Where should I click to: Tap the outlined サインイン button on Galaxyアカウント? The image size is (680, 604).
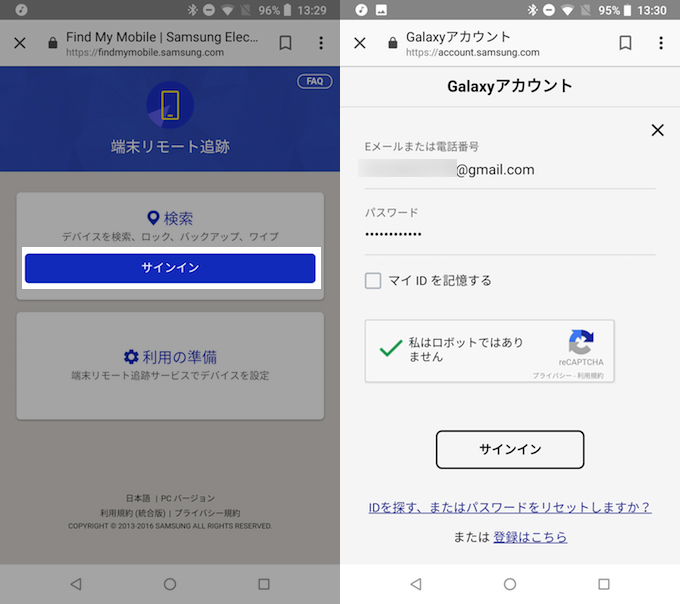(x=509, y=450)
